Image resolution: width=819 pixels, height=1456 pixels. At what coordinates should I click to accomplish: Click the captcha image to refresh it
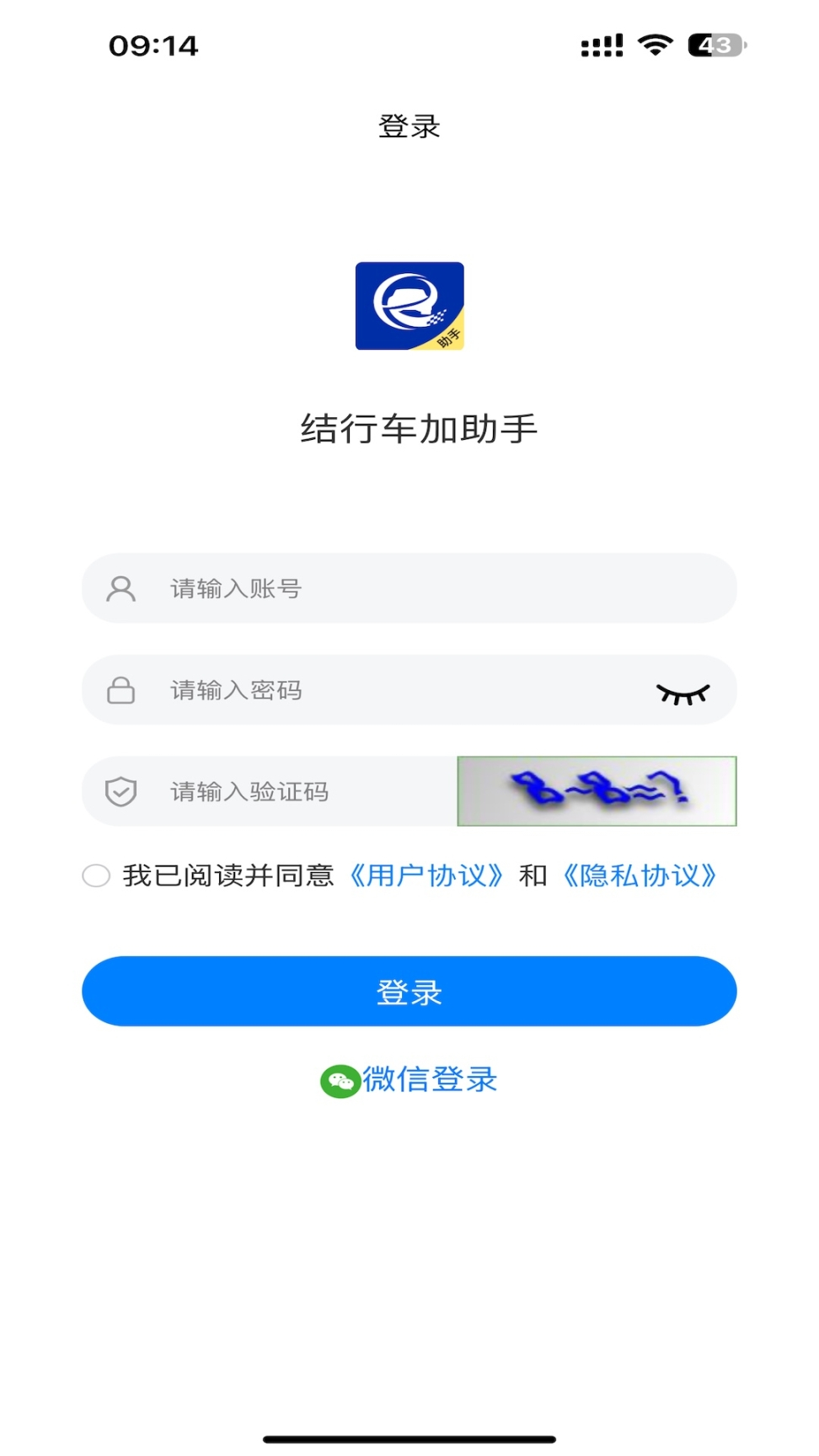(x=597, y=791)
